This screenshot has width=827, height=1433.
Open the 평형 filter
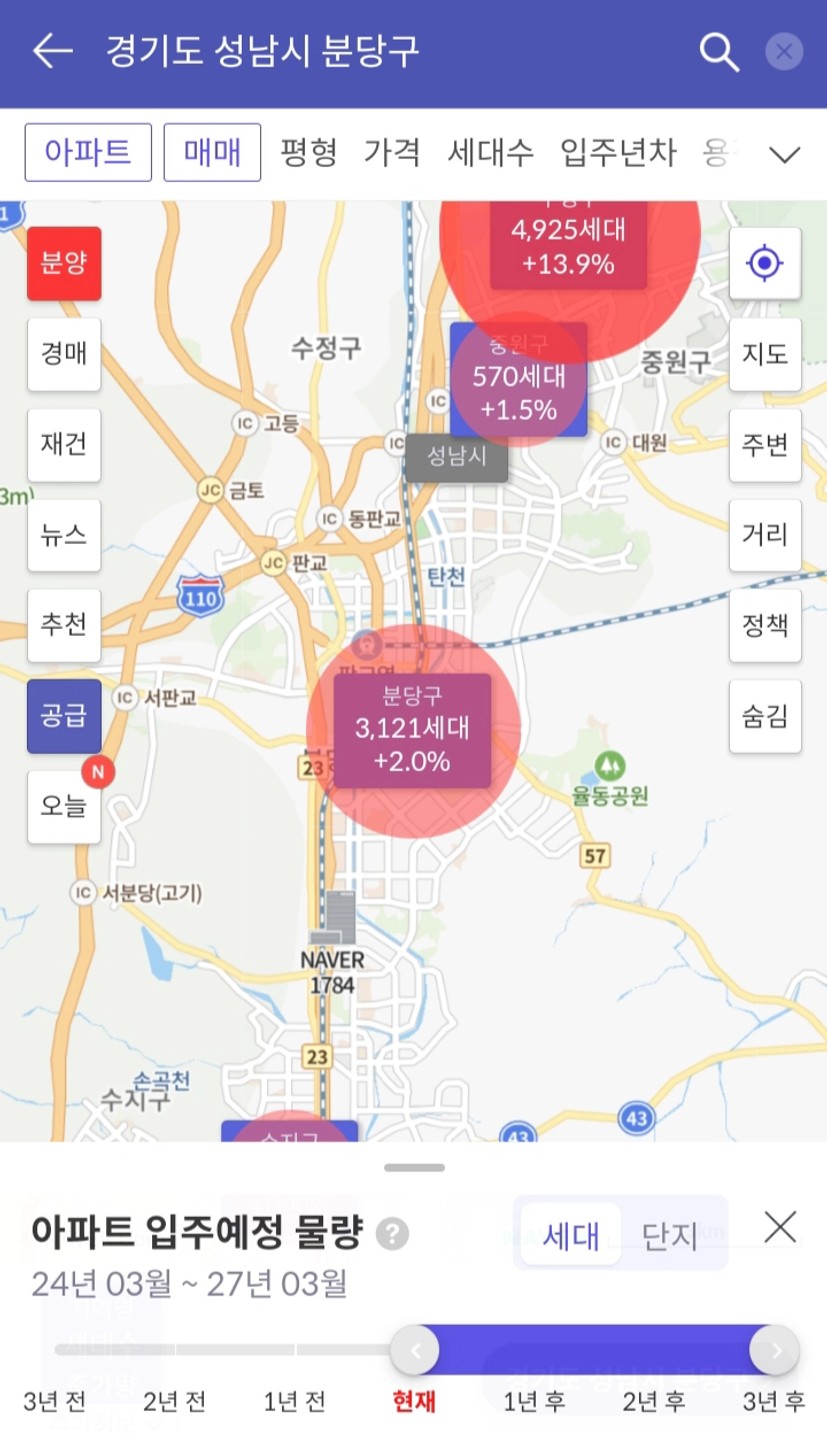[308, 152]
